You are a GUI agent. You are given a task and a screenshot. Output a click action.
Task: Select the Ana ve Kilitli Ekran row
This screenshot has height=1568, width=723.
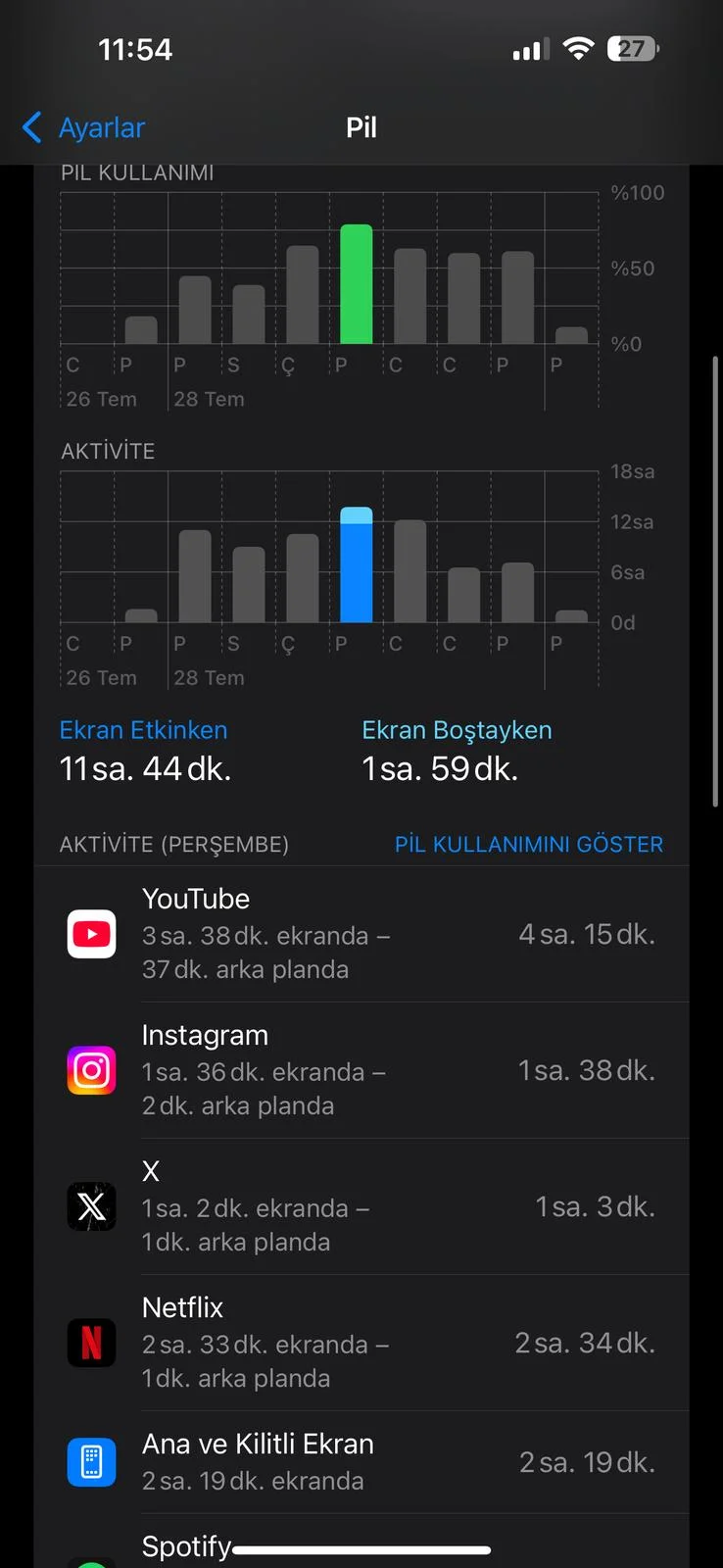point(362,1462)
